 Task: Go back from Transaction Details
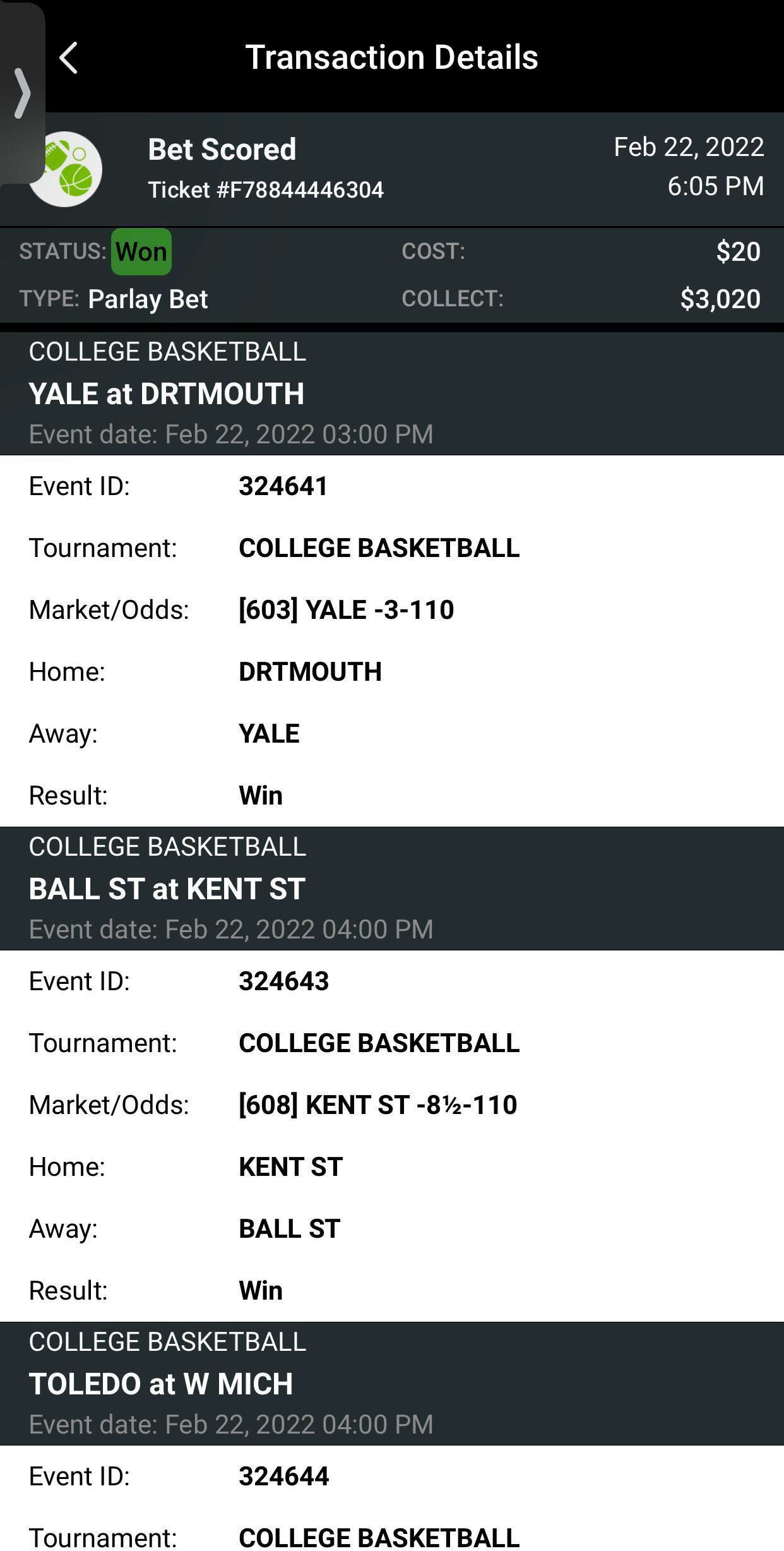68,58
